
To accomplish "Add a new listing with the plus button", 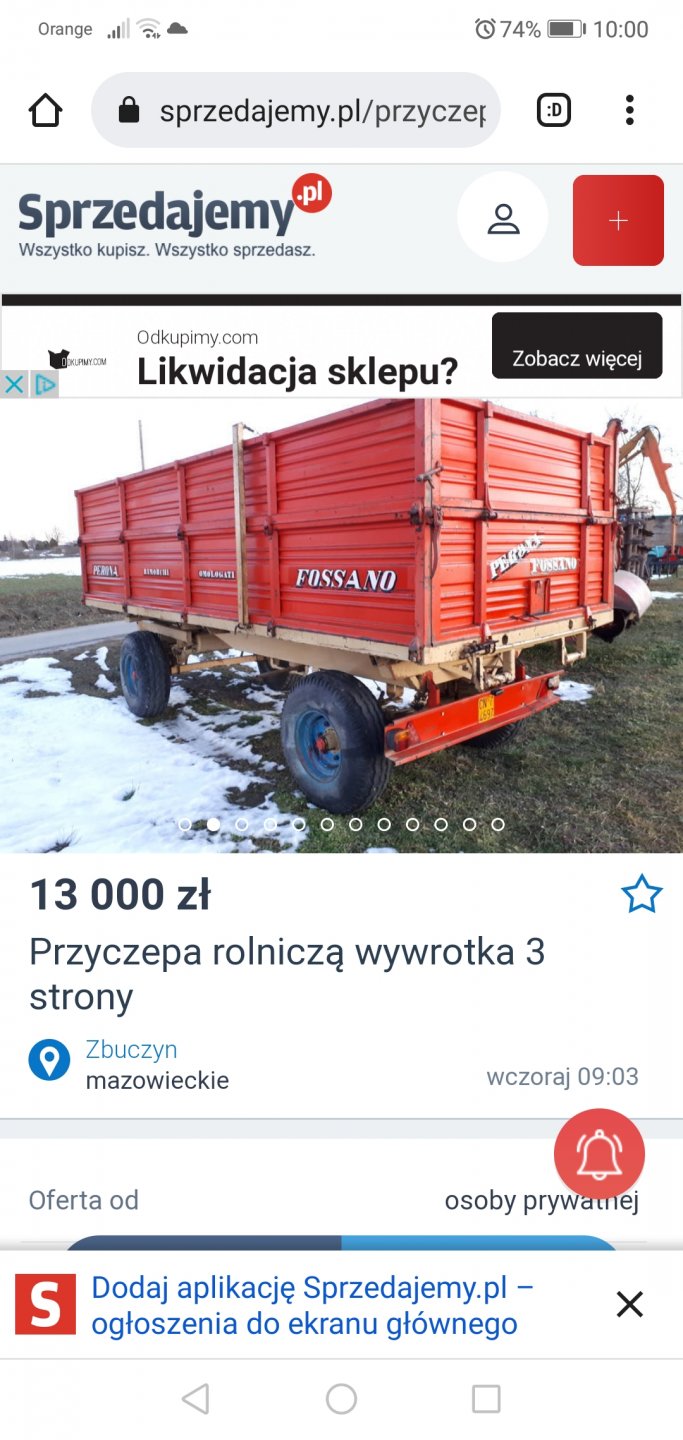I will tap(618, 220).
